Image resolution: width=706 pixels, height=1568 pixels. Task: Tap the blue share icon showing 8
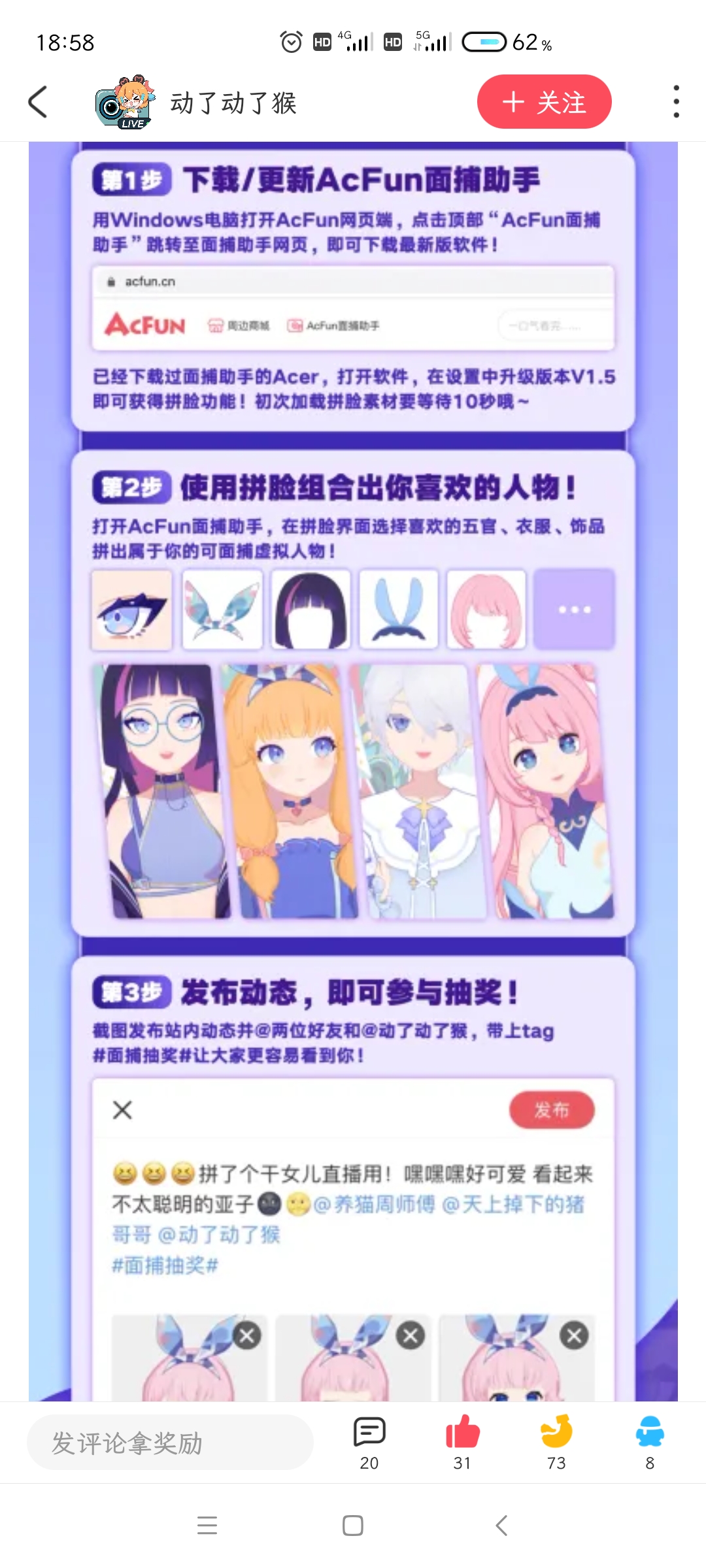pos(650,1432)
